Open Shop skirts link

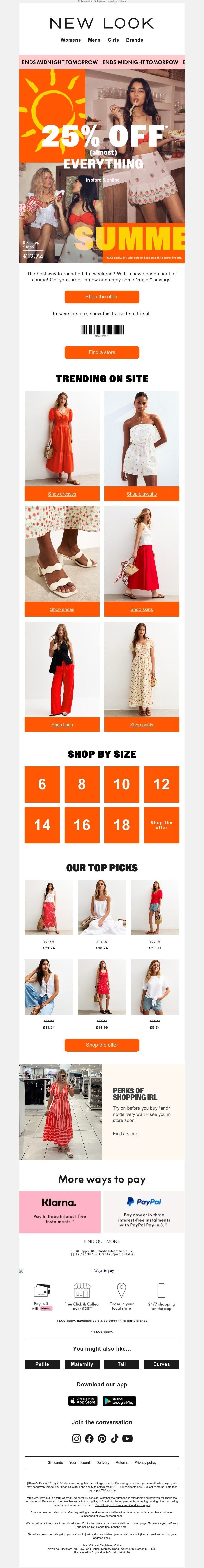142,609
